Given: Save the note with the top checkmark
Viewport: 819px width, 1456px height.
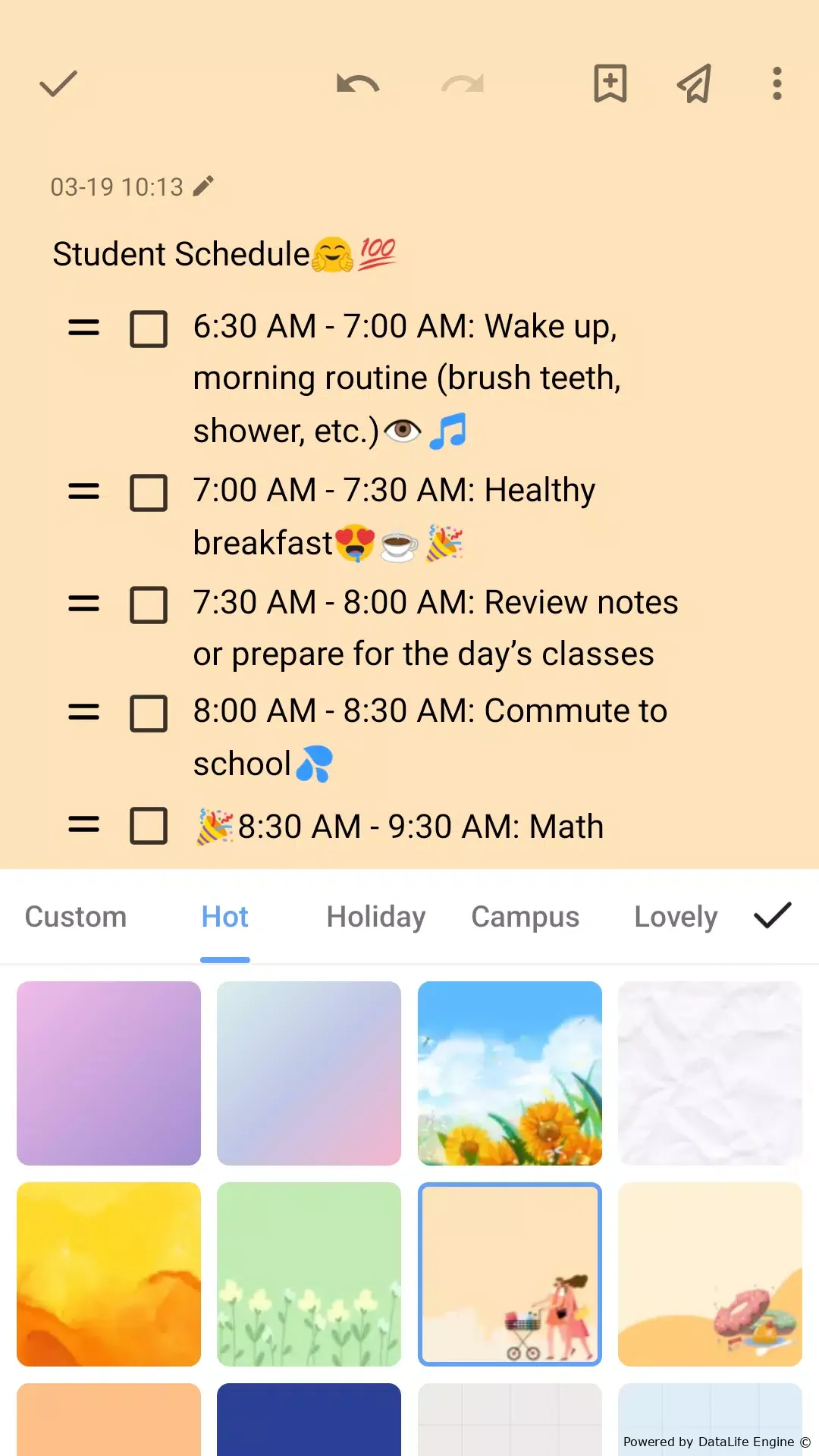Looking at the screenshot, I should coord(58,83).
